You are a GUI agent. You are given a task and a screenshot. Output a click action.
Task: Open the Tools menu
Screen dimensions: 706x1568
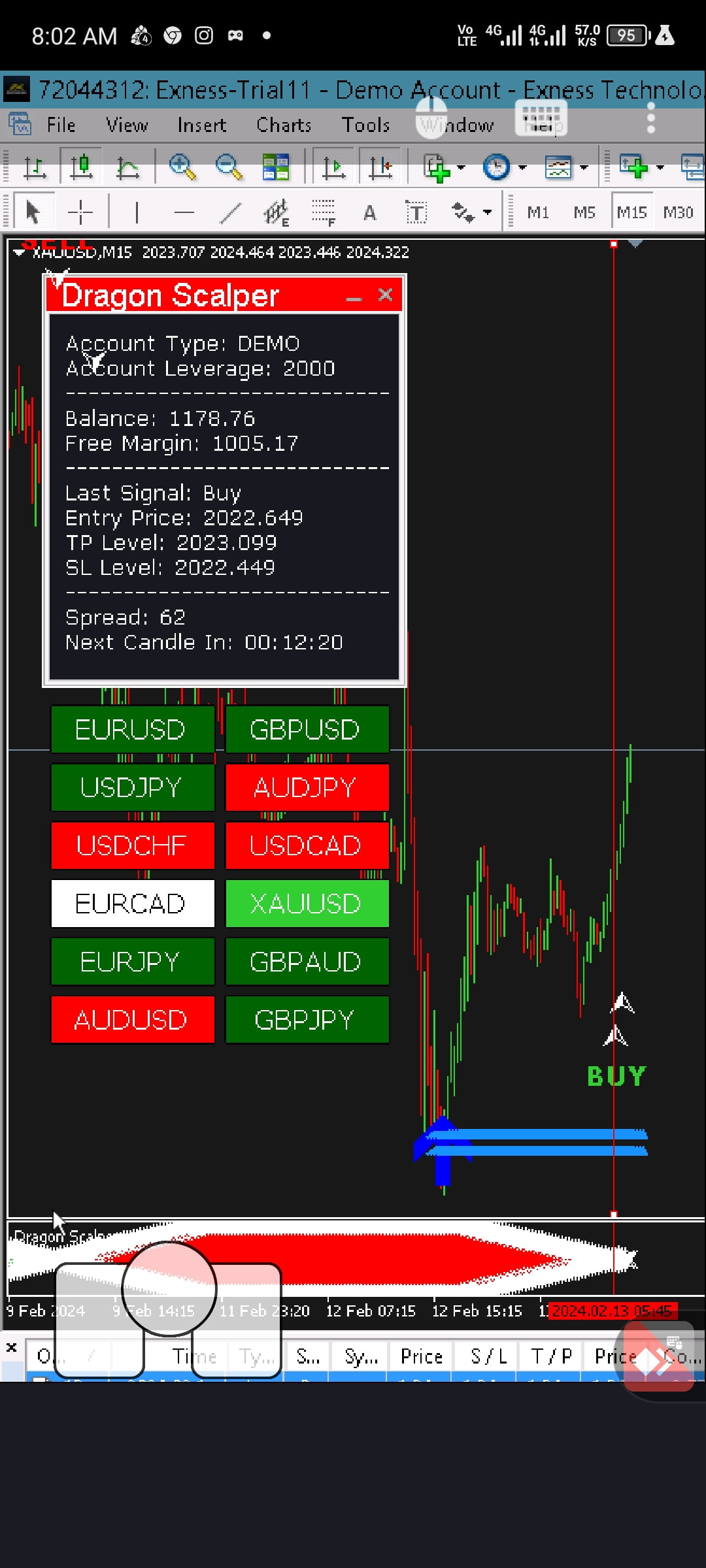point(365,125)
